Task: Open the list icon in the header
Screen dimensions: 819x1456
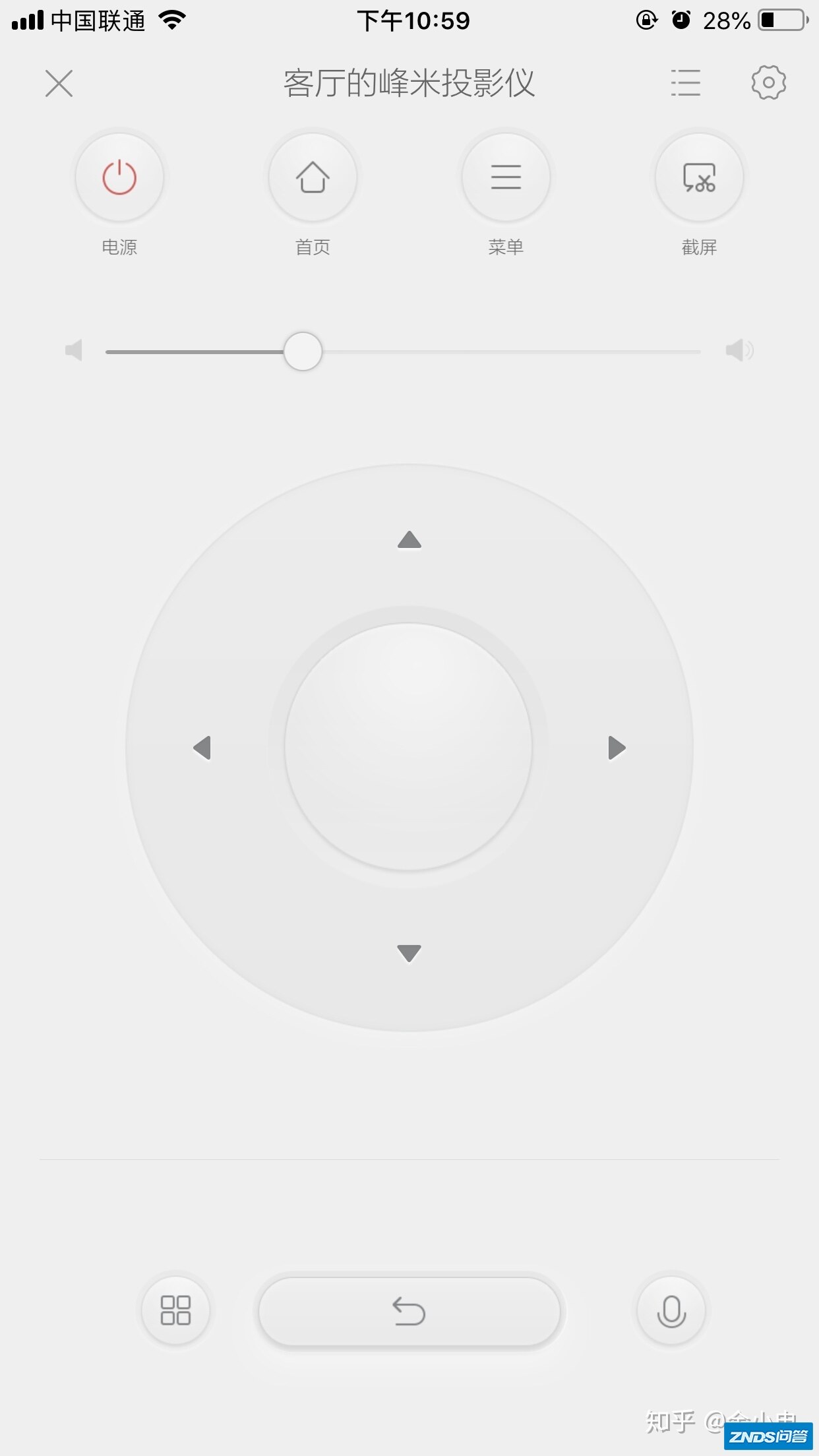Action: pyautogui.click(x=685, y=83)
